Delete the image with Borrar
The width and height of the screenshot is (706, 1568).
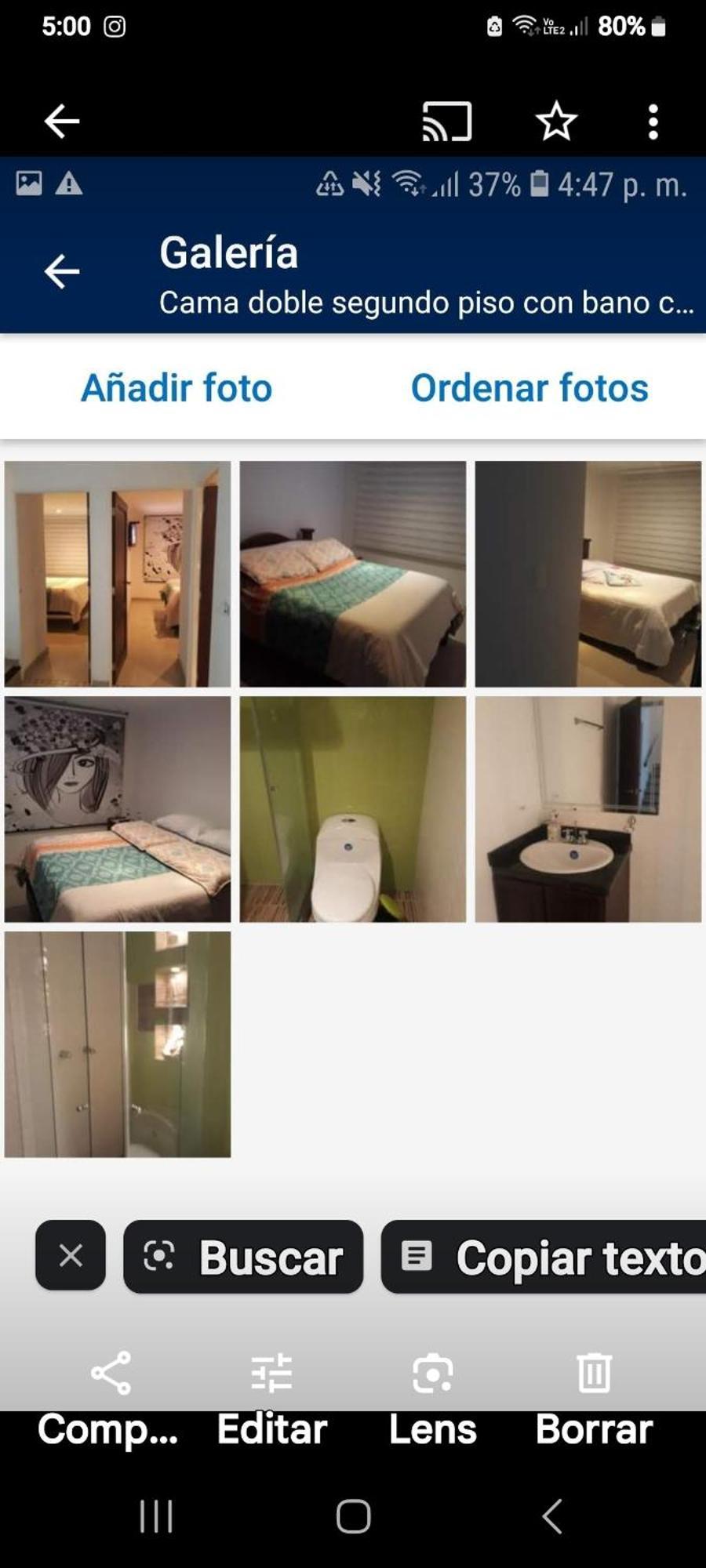(594, 1396)
